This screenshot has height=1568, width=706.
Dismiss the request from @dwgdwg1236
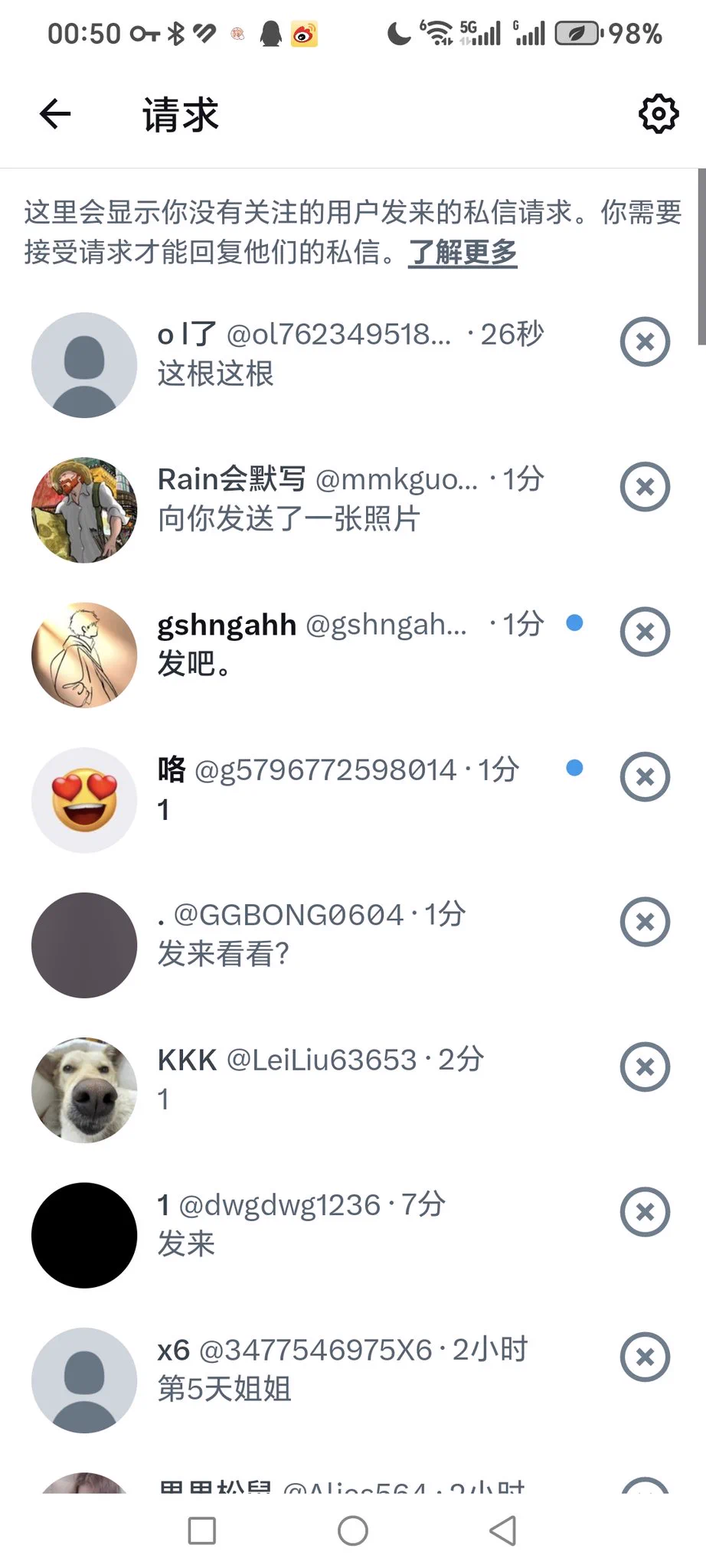(645, 1212)
